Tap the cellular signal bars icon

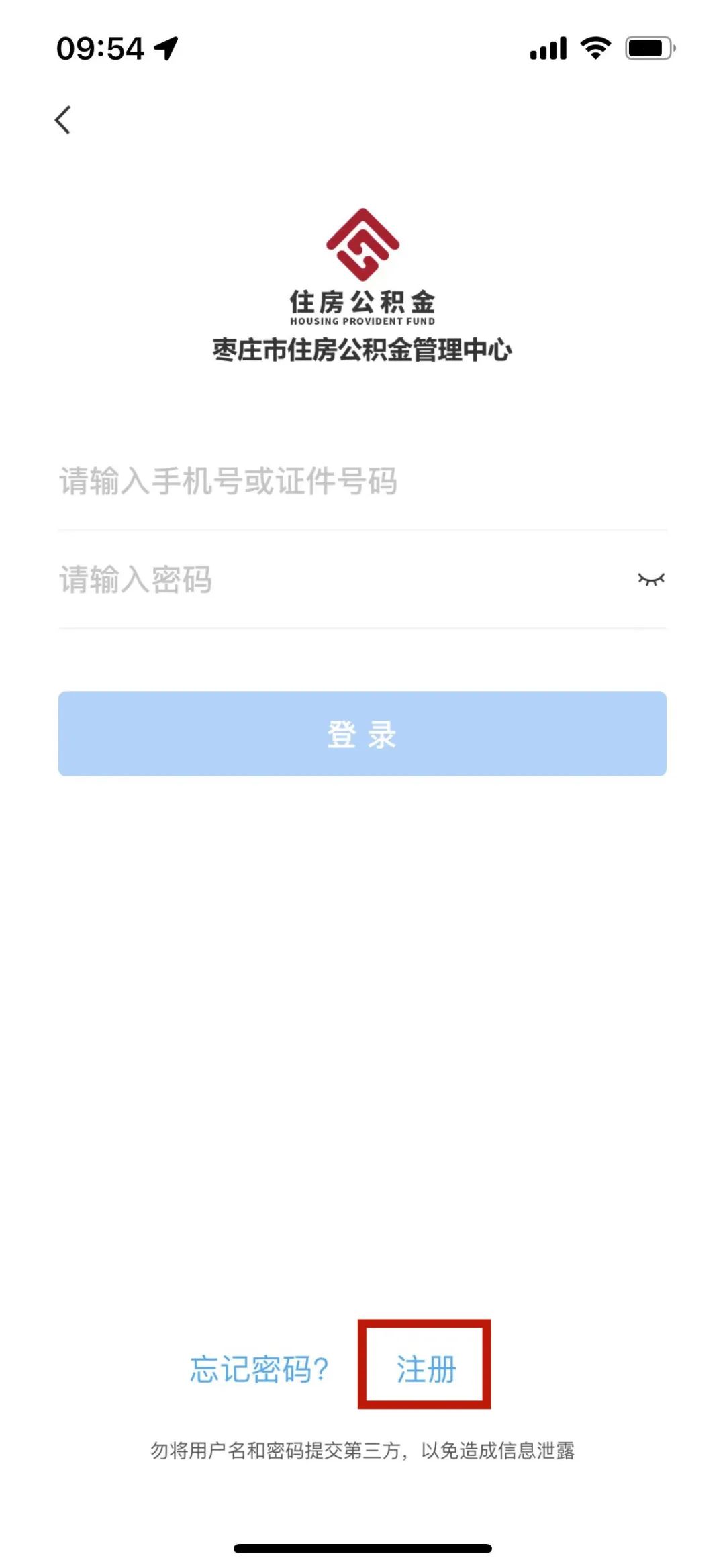coord(548,47)
